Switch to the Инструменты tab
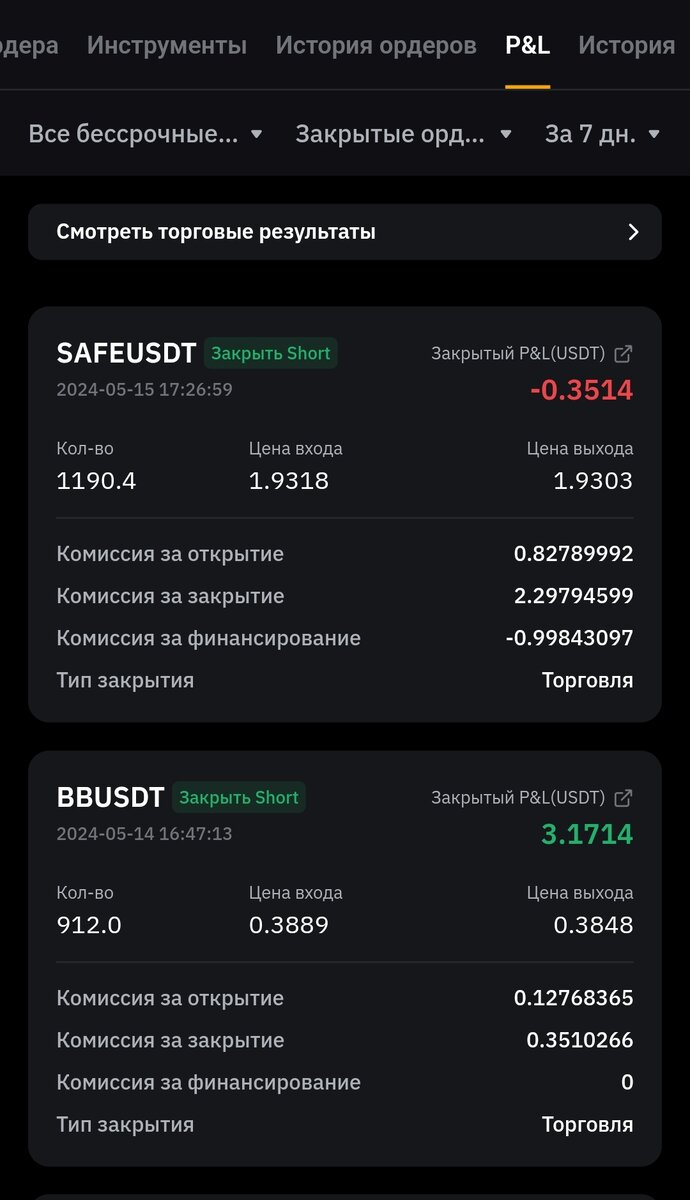 click(166, 45)
